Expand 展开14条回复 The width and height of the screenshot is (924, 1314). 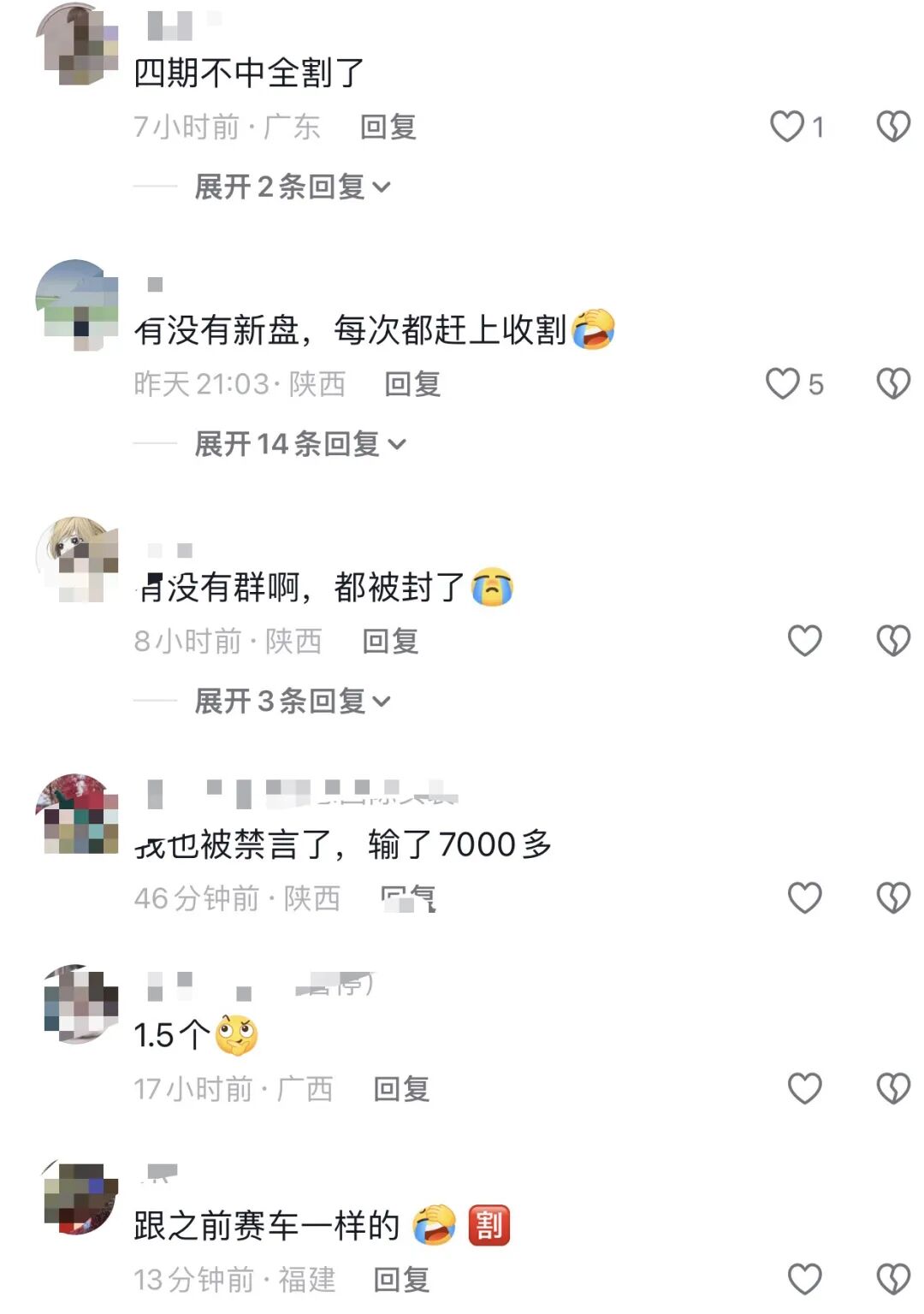coord(299,443)
